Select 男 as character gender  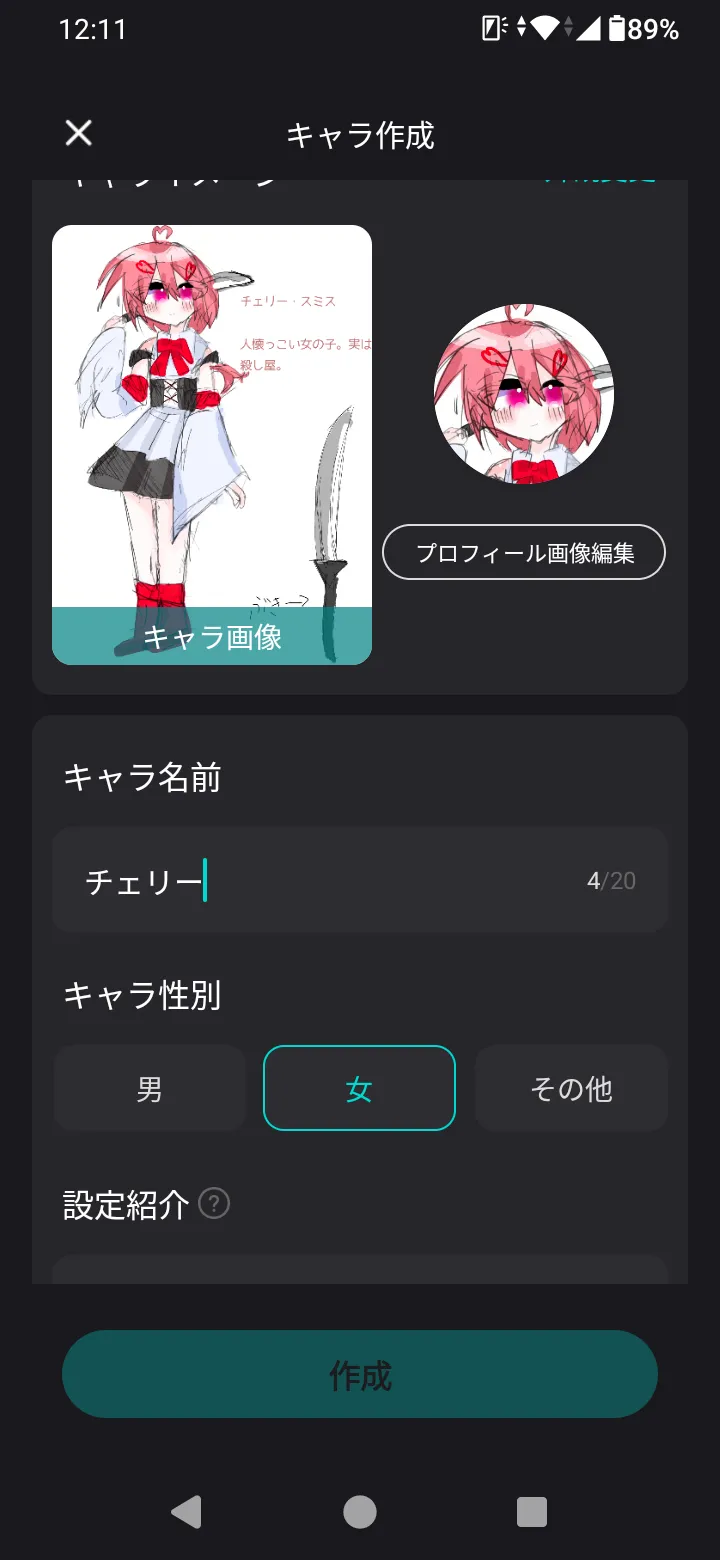click(x=150, y=1088)
